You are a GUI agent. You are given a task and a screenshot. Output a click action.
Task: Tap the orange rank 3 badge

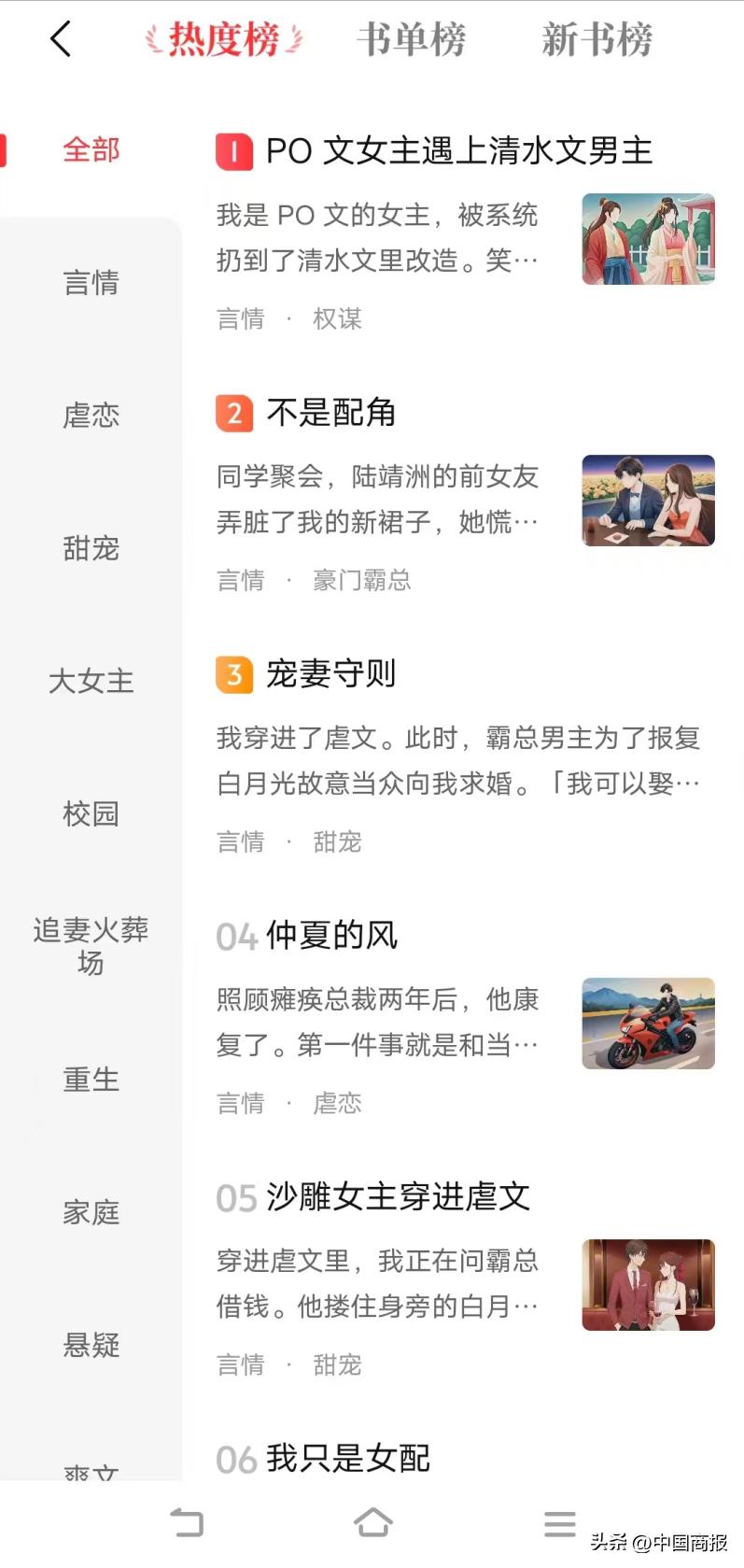[x=234, y=674]
